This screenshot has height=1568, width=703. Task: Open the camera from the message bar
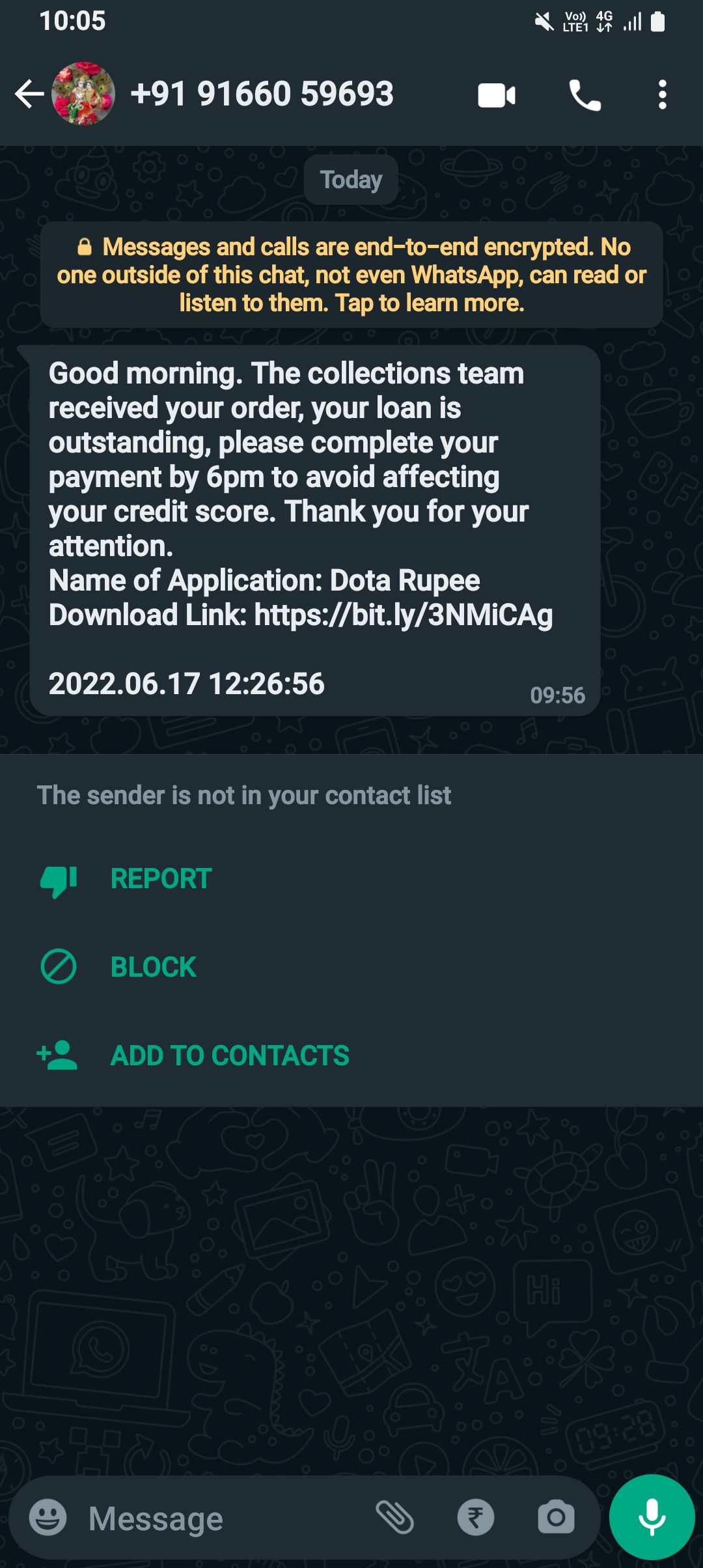click(556, 1518)
